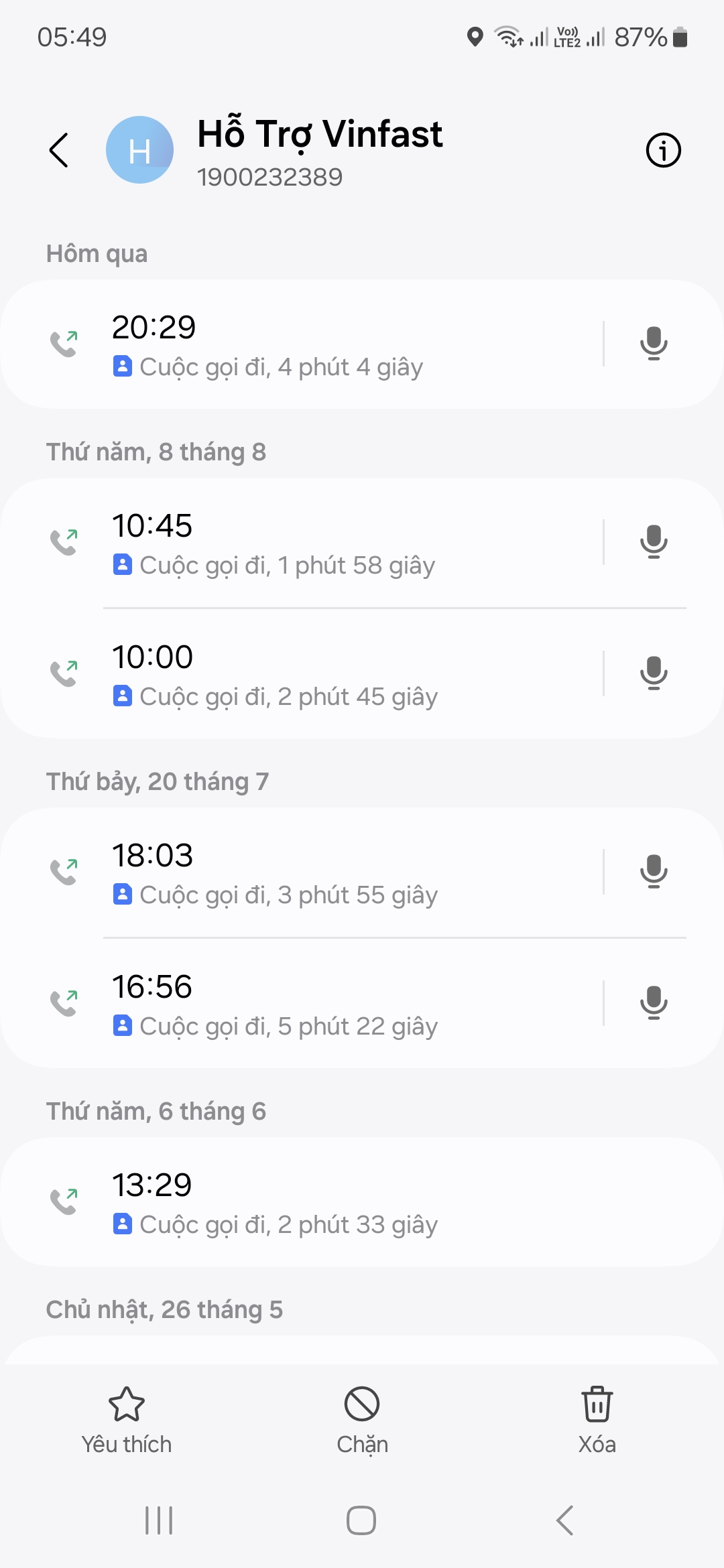
Task: Go back from the Hỗ Trợ Vinfast call history
Action: coord(59,149)
